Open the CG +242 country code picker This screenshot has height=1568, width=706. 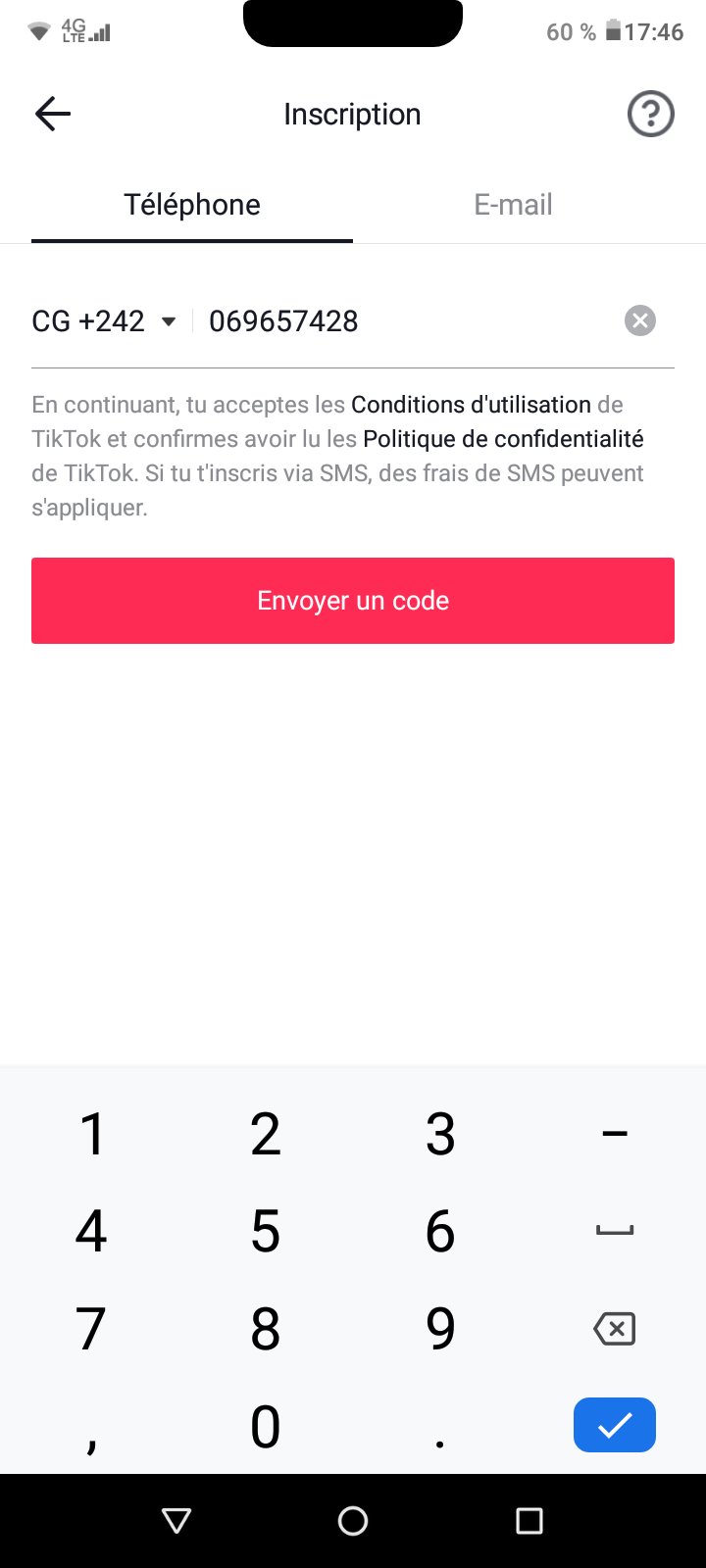[104, 321]
